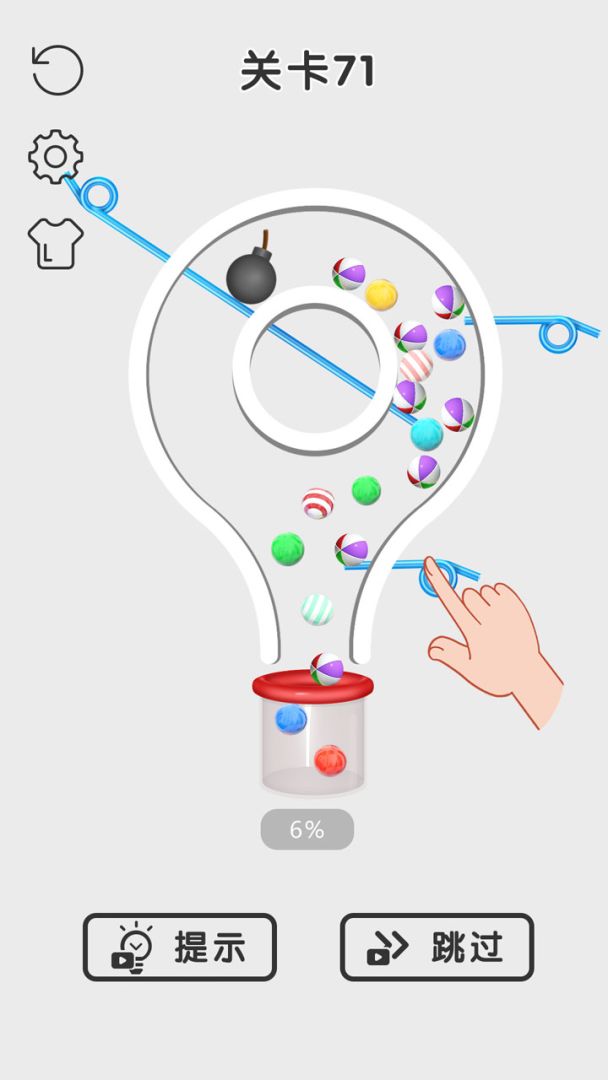Tap the pin loop under the pointing hand
The image size is (608, 1080).
(x=440, y=577)
